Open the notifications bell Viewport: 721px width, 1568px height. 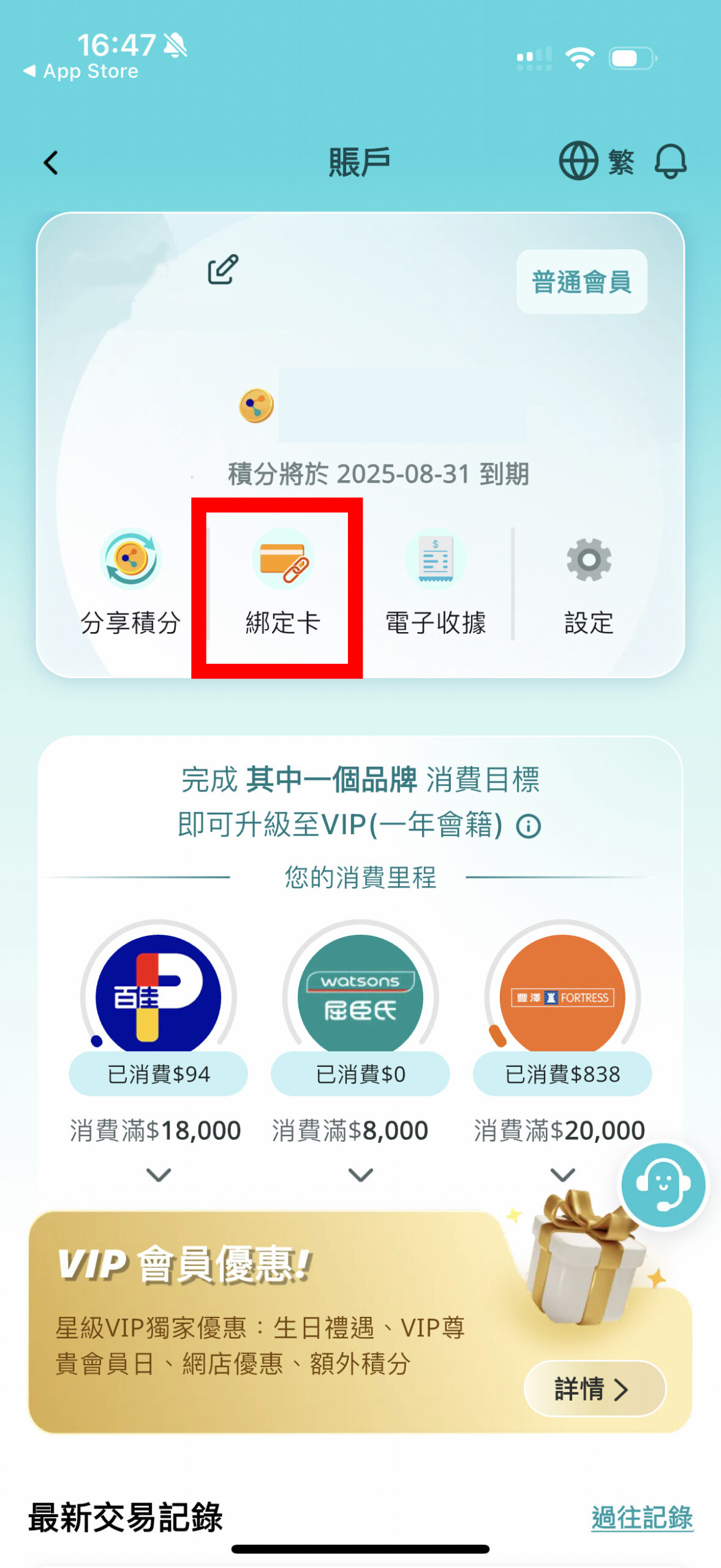coord(670,162)
